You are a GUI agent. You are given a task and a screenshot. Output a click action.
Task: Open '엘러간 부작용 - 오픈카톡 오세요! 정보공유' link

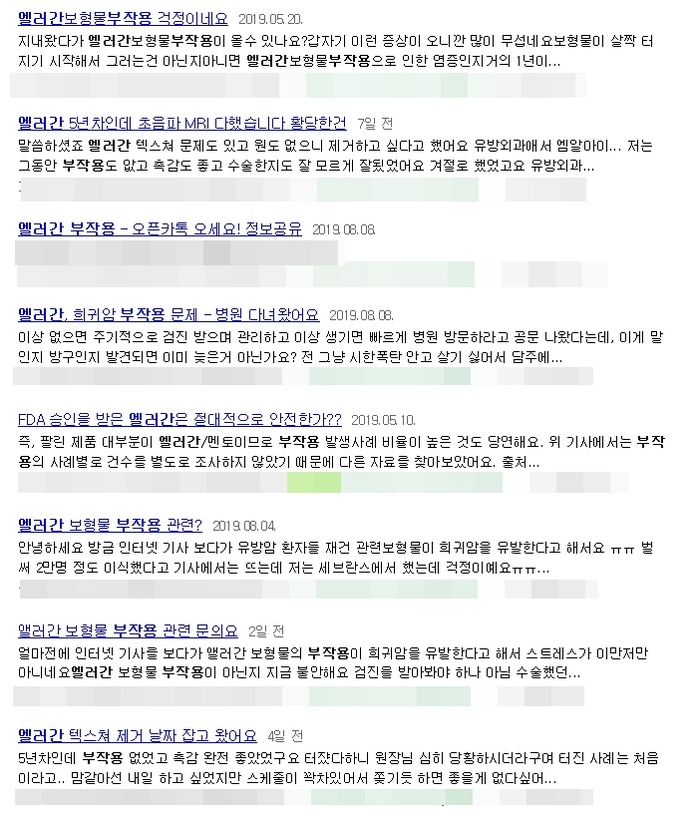click(160, 229)
